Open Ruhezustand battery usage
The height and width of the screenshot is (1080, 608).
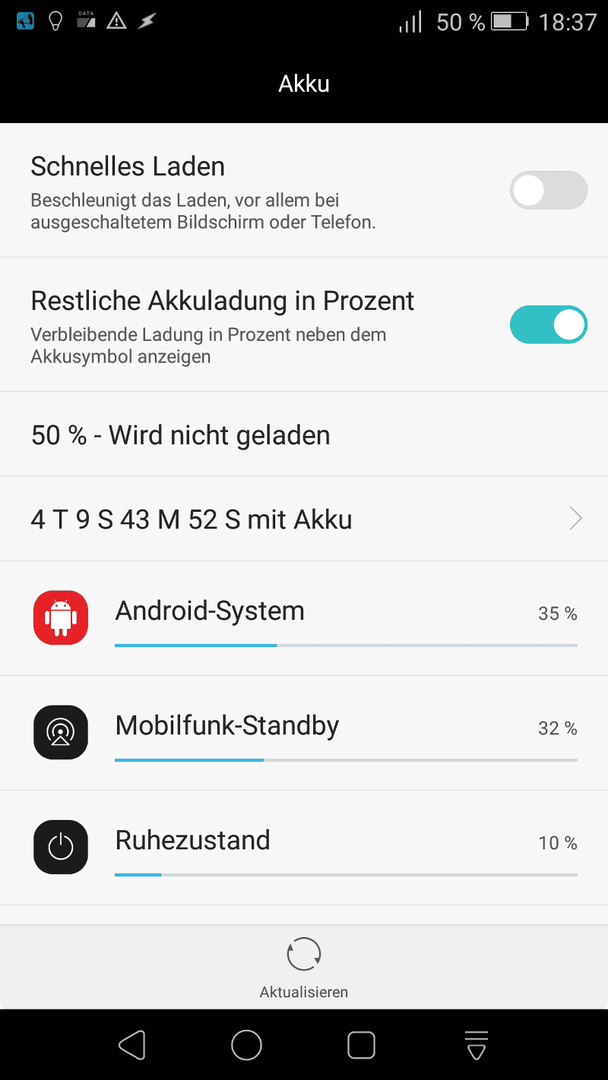tap(304, 848)
